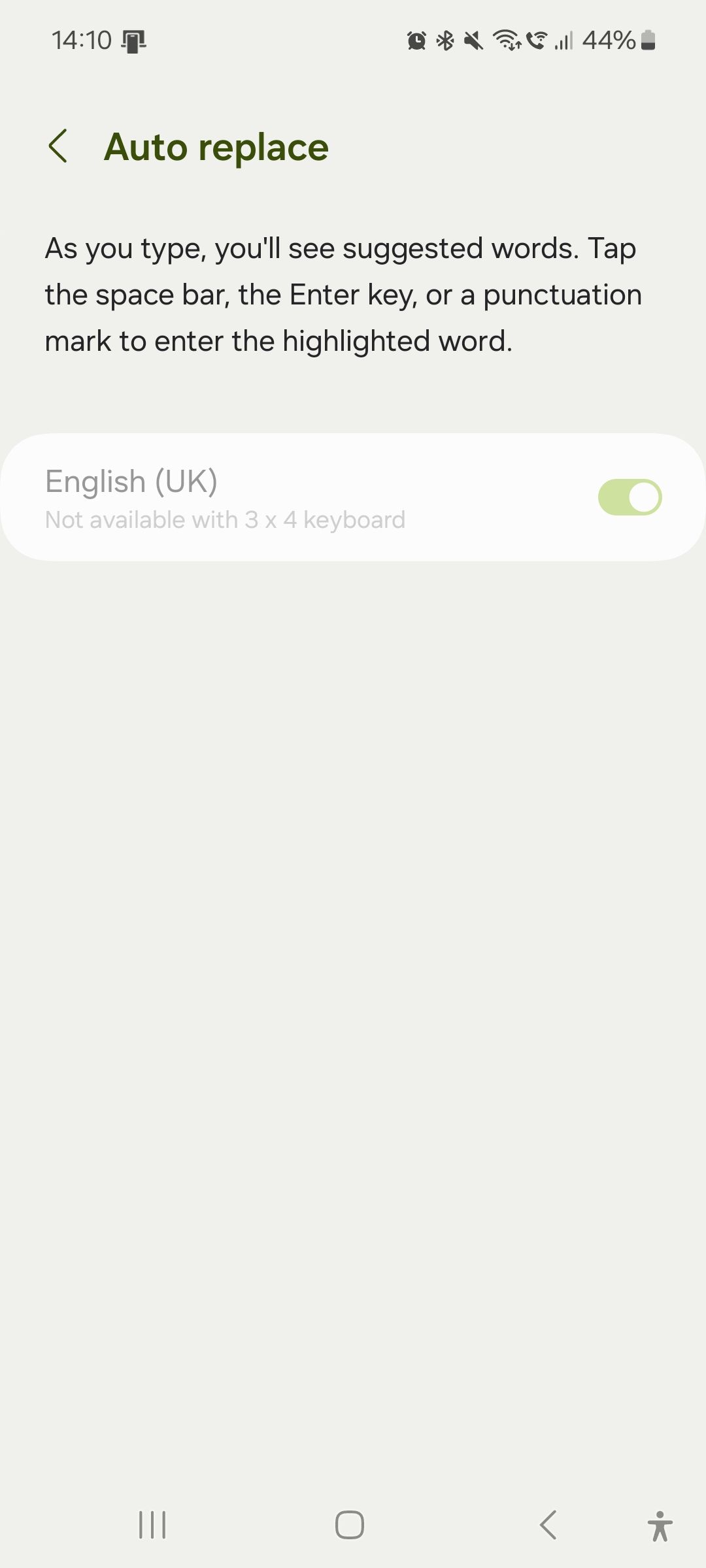Disable the English (UK) auto replace toggle
The width and height of the screenshot is (706, 1568).
630,497
